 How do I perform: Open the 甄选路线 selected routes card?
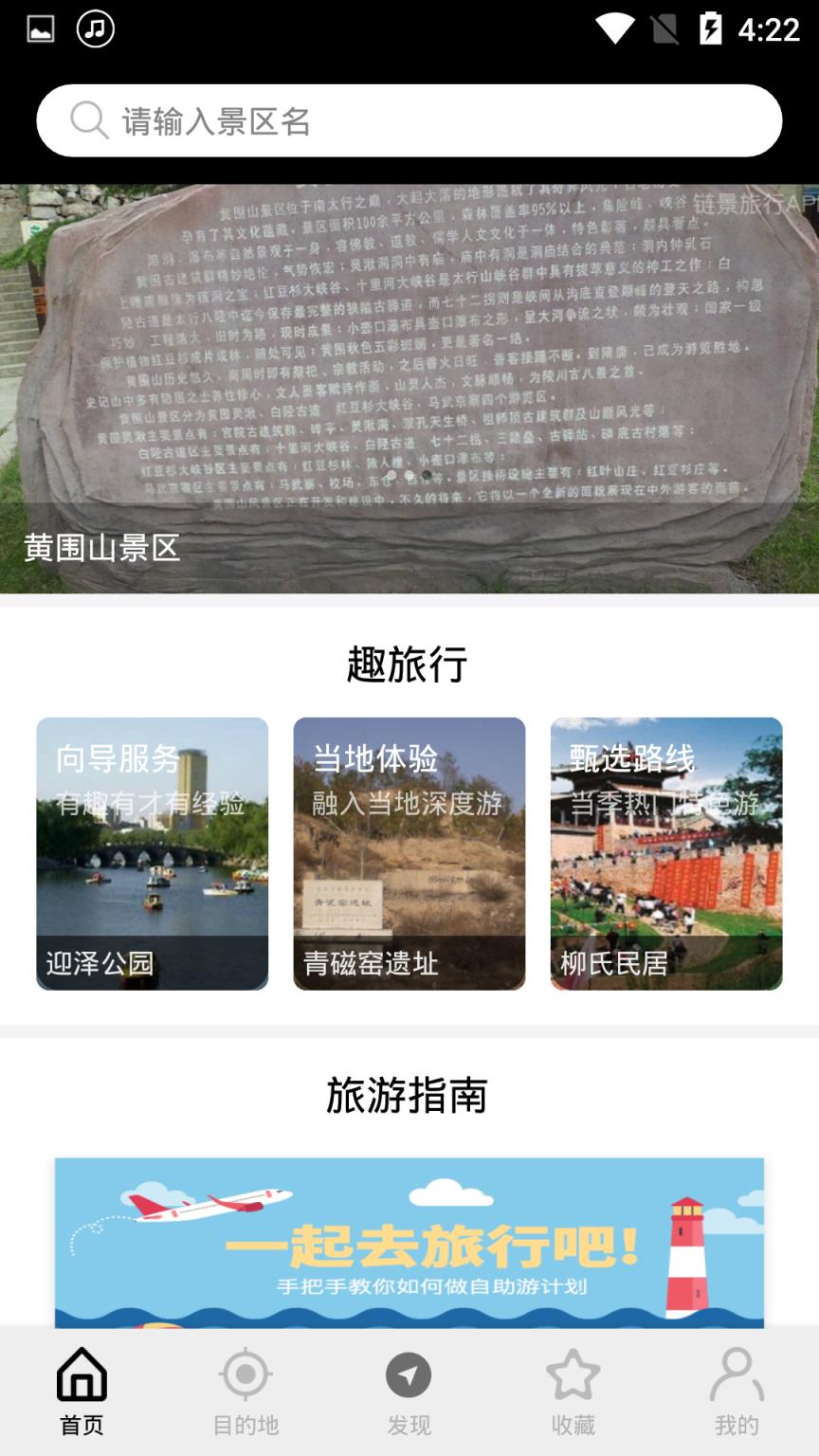(665, 851)
